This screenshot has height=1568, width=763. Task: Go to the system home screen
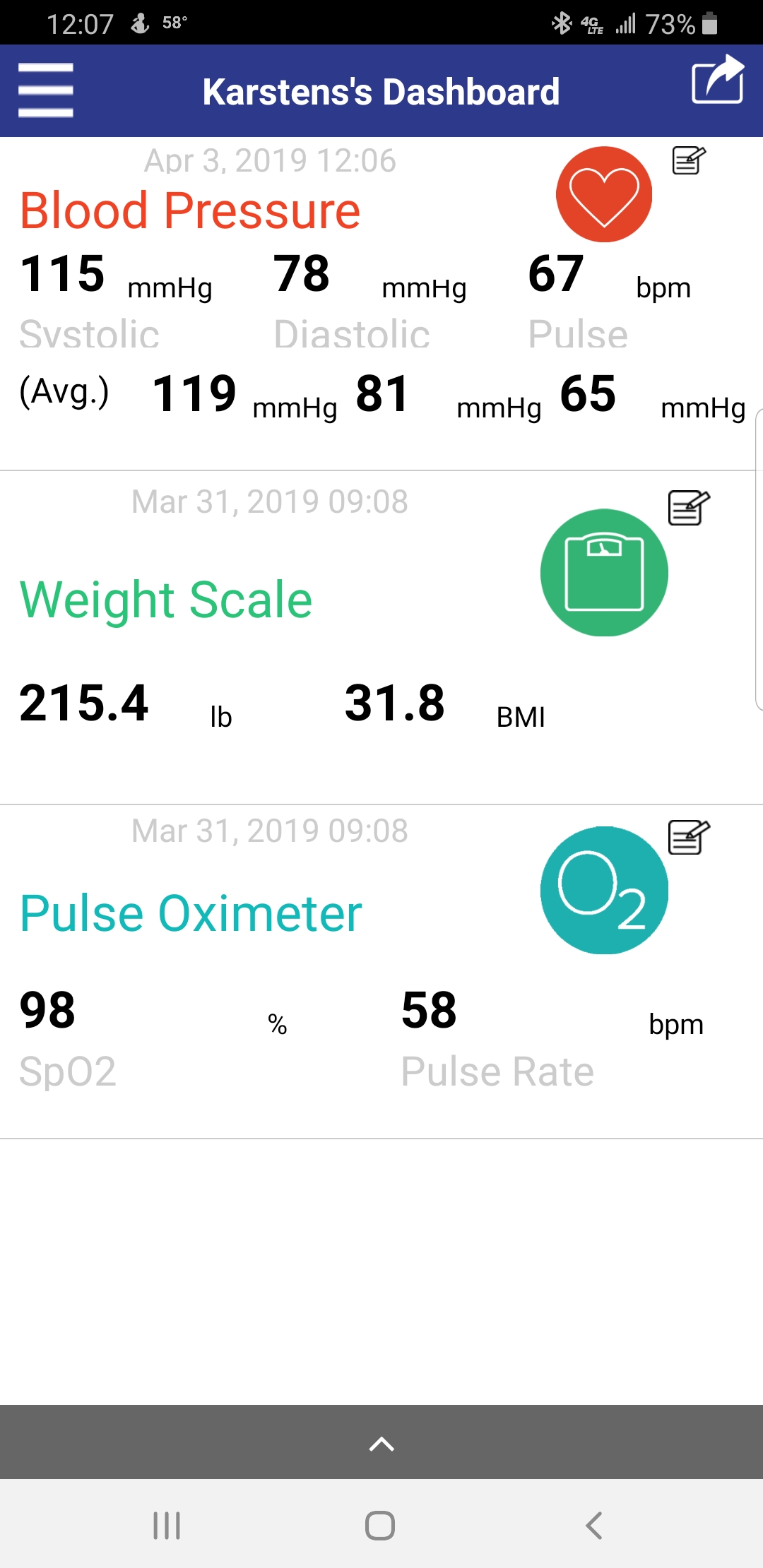(380, 1526)
